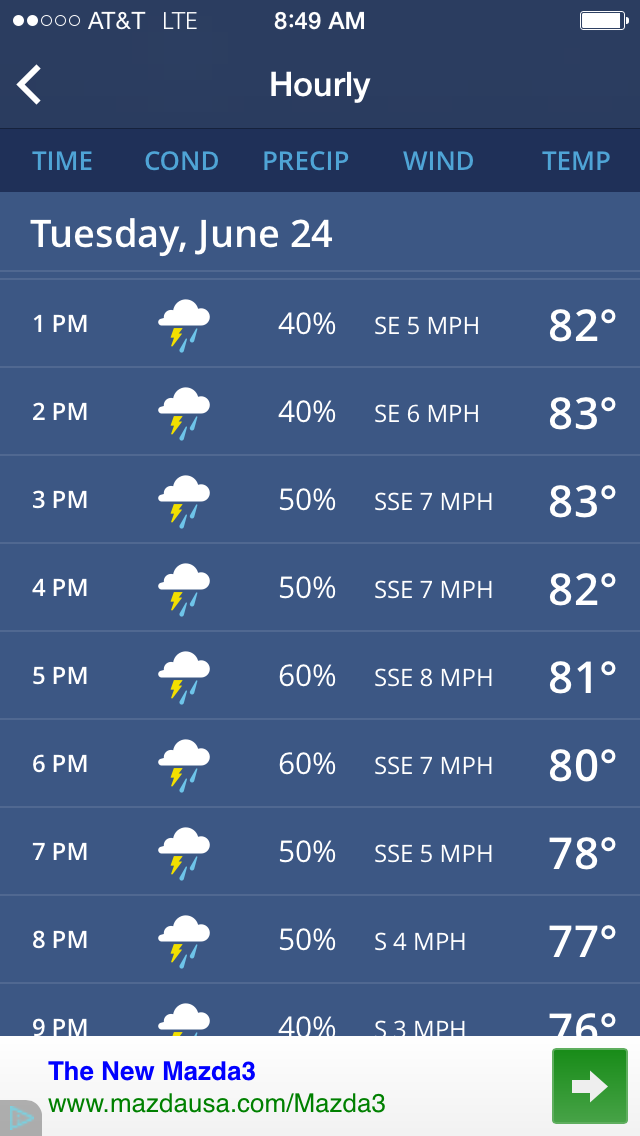Go back from the Hourly screen
Image resolution: width=640 pixels, height=1136 pixels.
pos(29,85)
